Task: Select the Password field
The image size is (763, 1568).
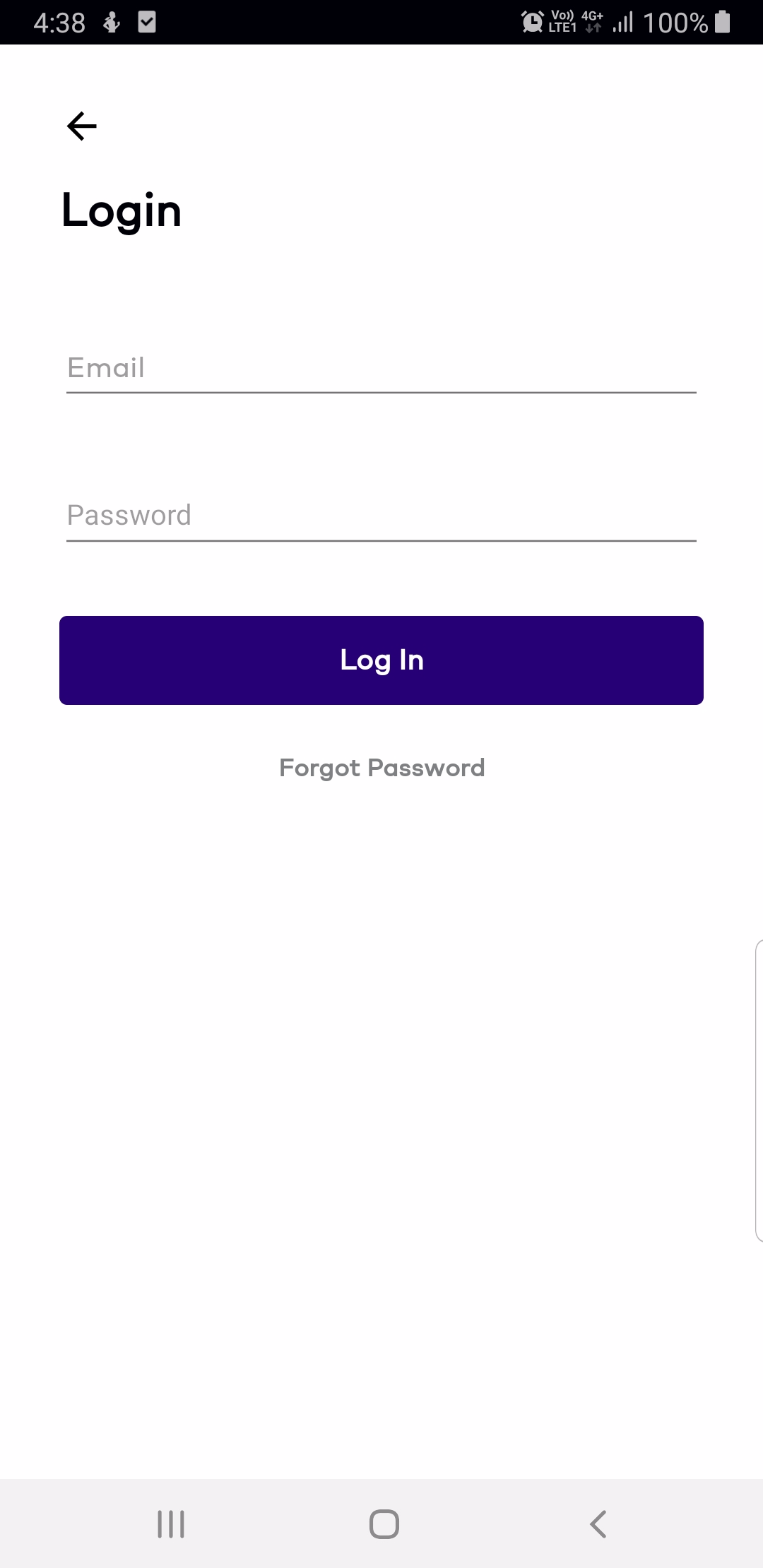Action: point(381,516)
